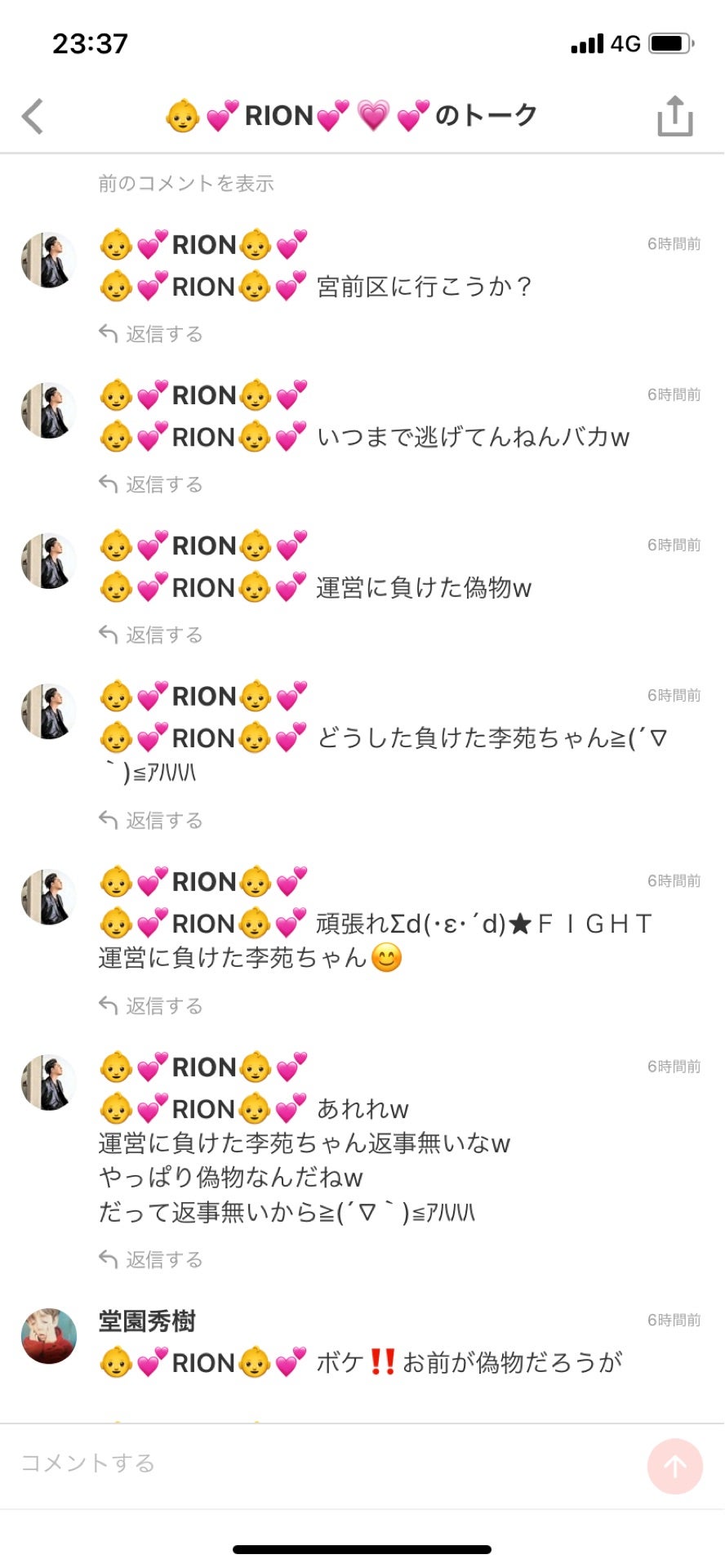Reply to the 運営に負けた偽物w comment
Screen dimensions: 725x1568
(x=152, y=635)
